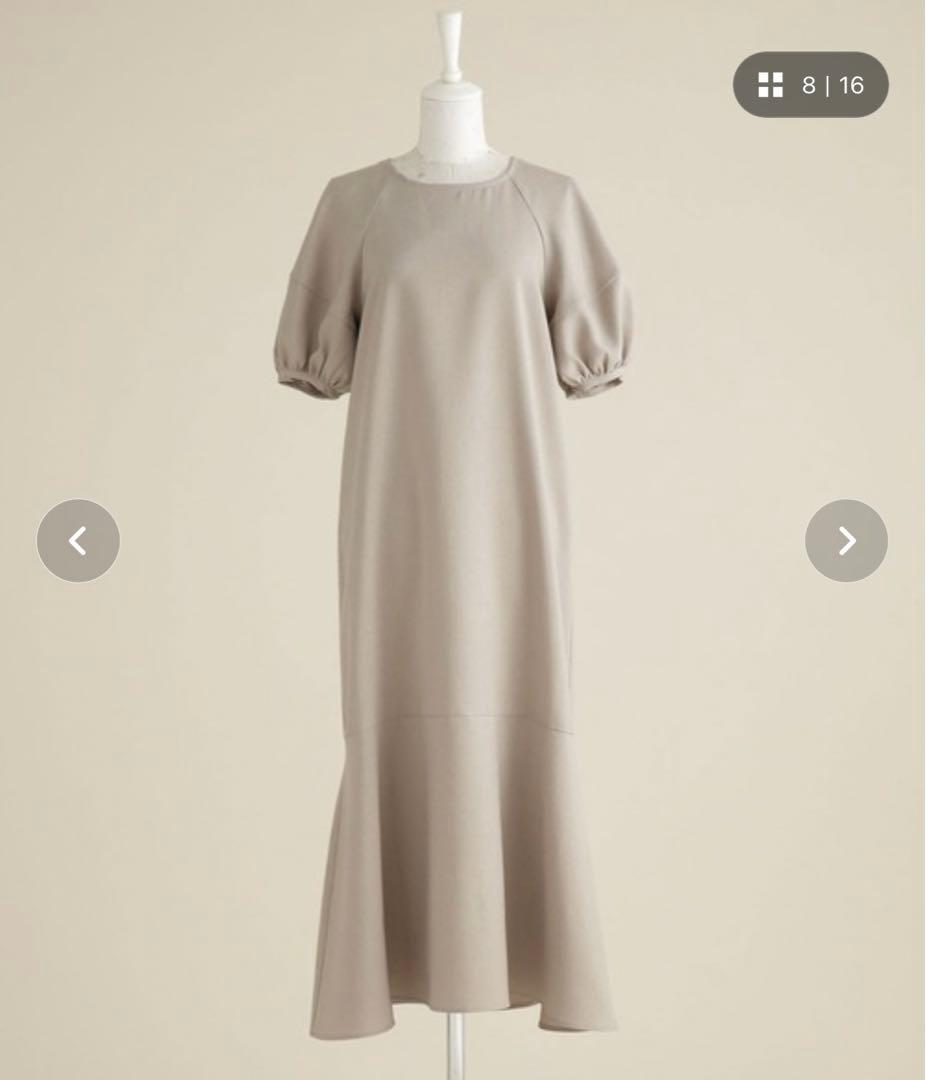This screenshot has height=1080, width=926.
Task: Show the next product photo
Action: pyautogui.click(x=846, y=541)
